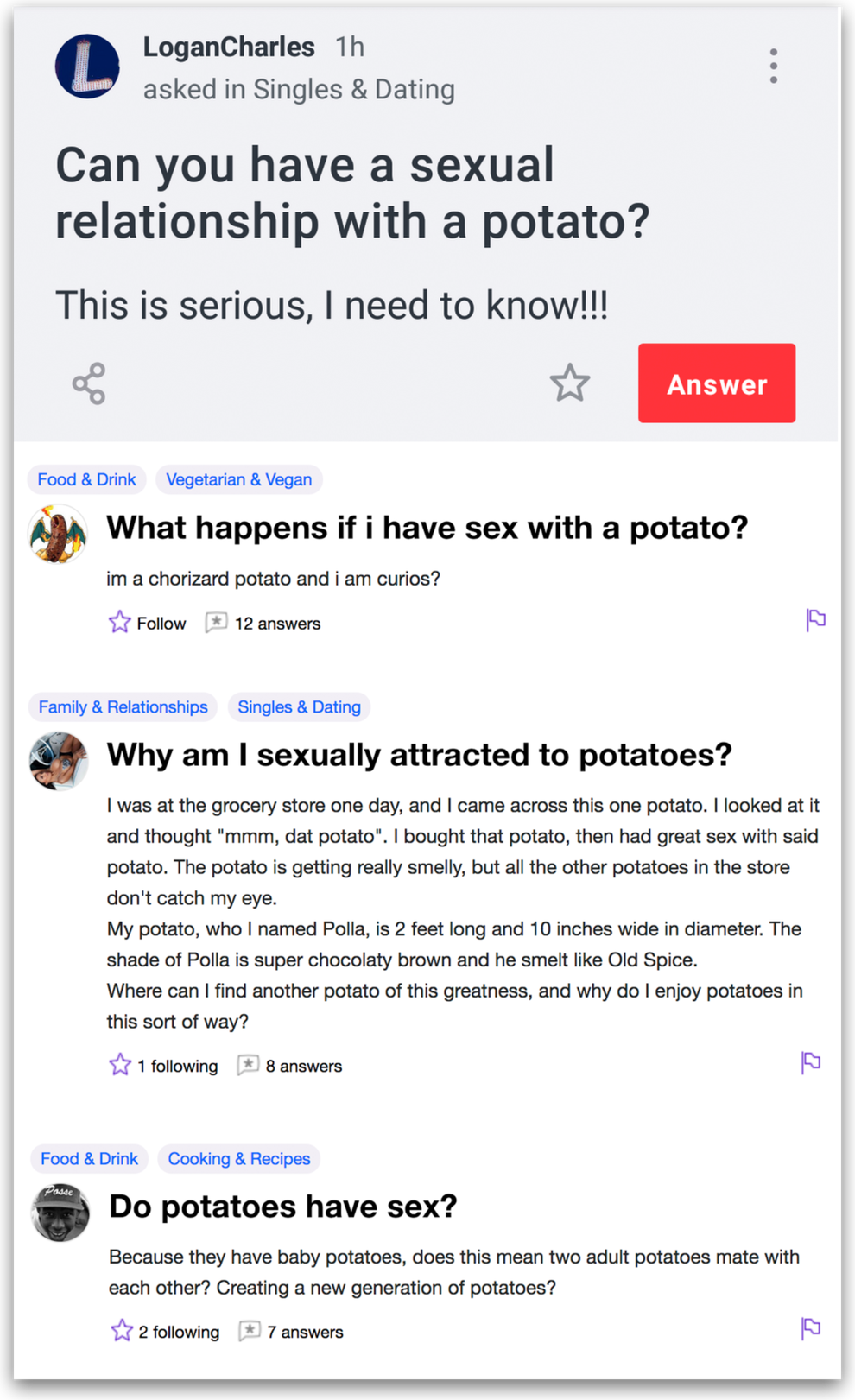Open 'What happens if i have sex with a potato?'
The width and height of the screenshot is (855, 1400).
[427, 528]
